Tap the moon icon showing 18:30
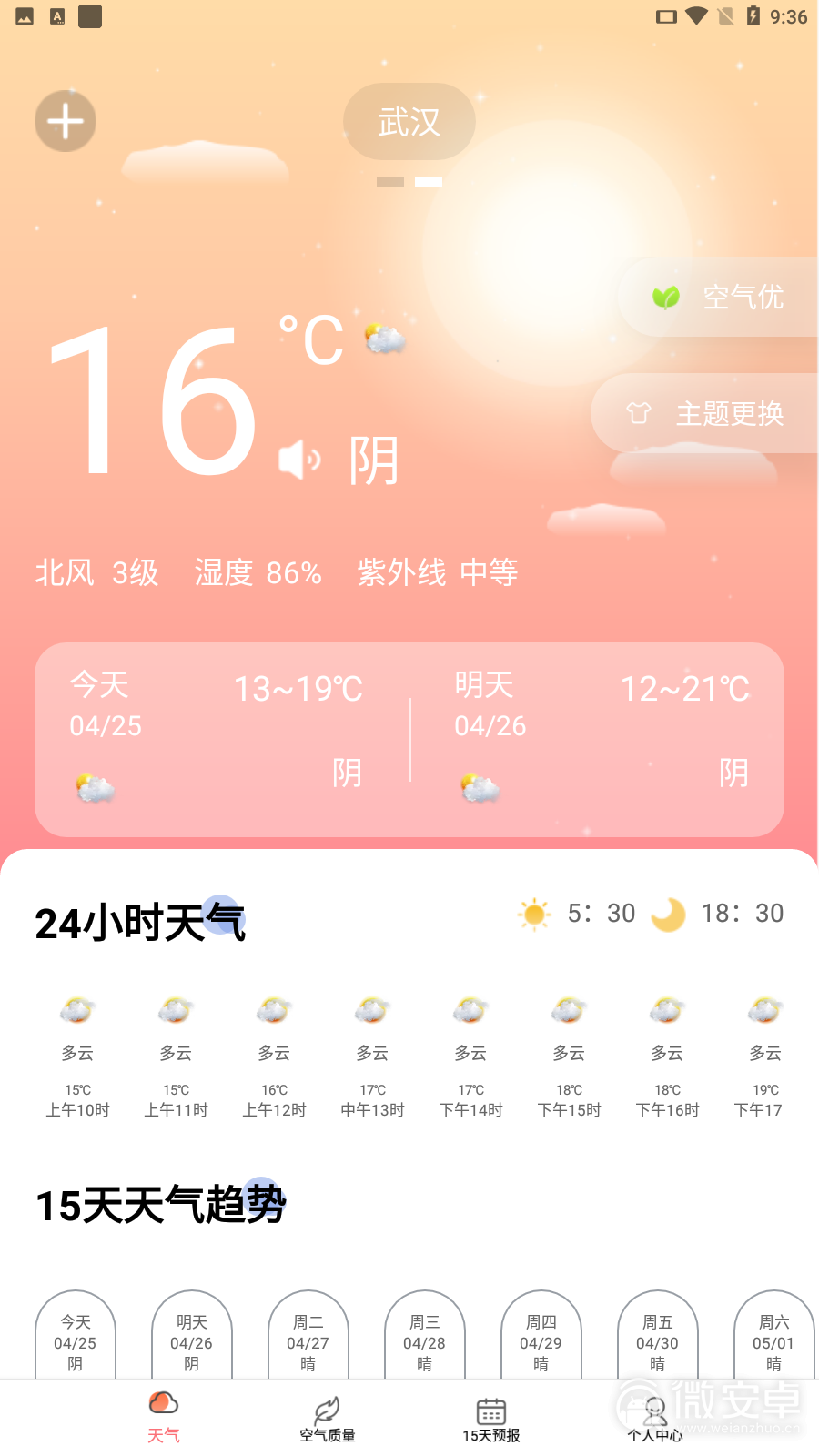This screenshot has height=1456, width=819. click(668, 913)
